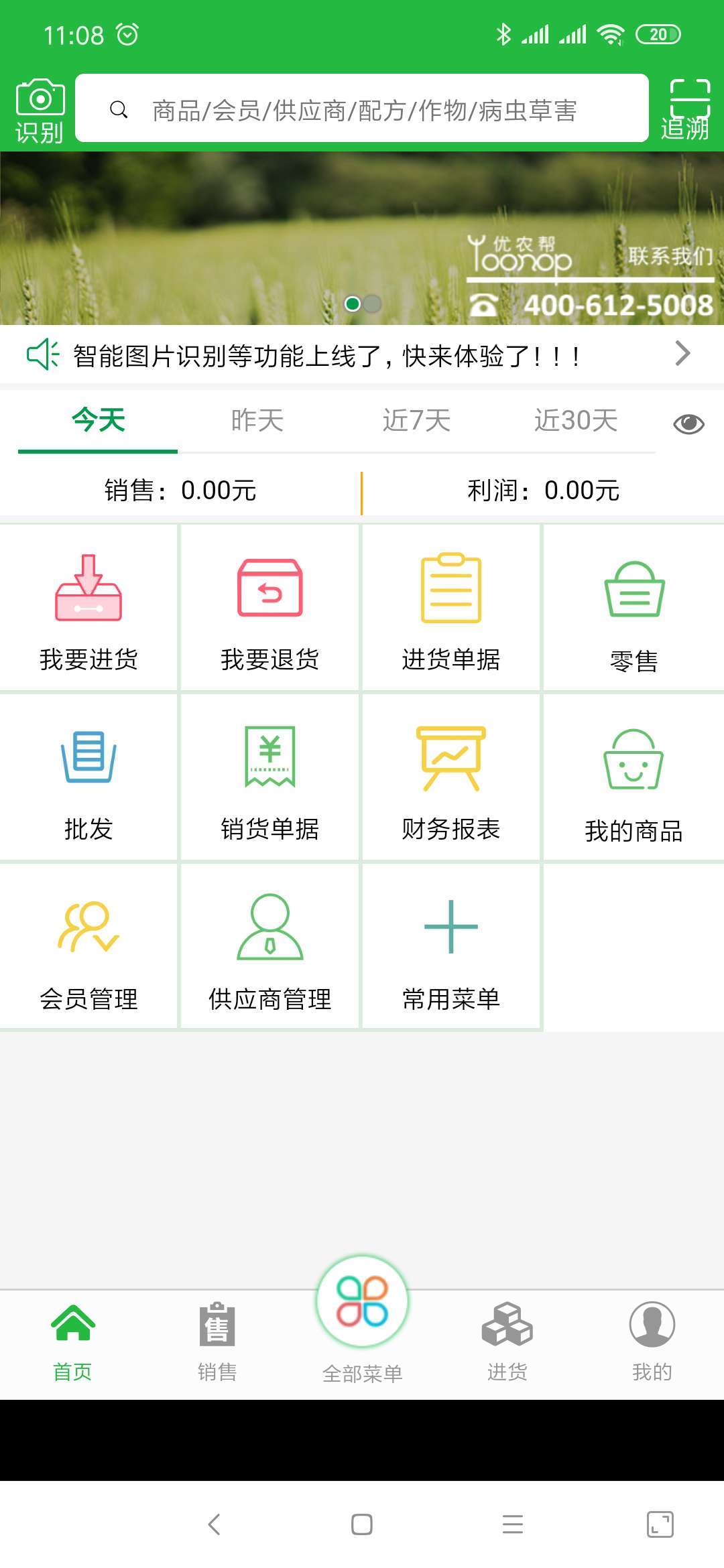Open the 追溯 trace scan icon
724x1568 pixels.
pos(688,107)
